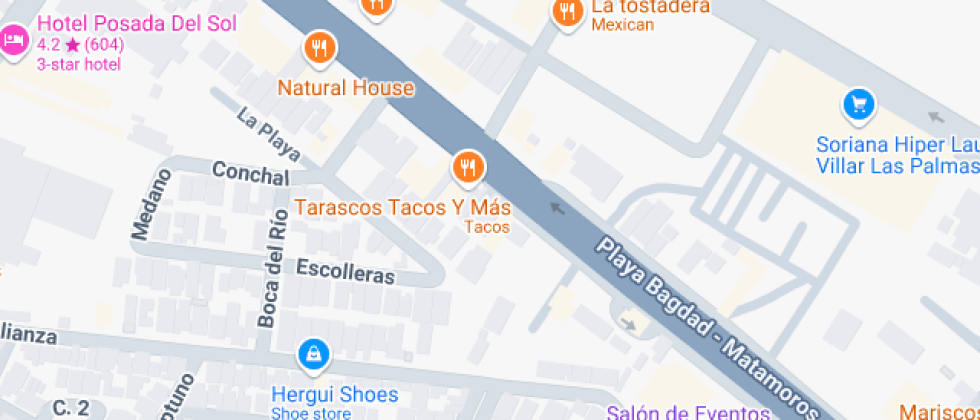Viewport: 980px width, 420px height.
Task: Select the Soriana Hiper shopping marker
Action: click(x=858, y=102)
